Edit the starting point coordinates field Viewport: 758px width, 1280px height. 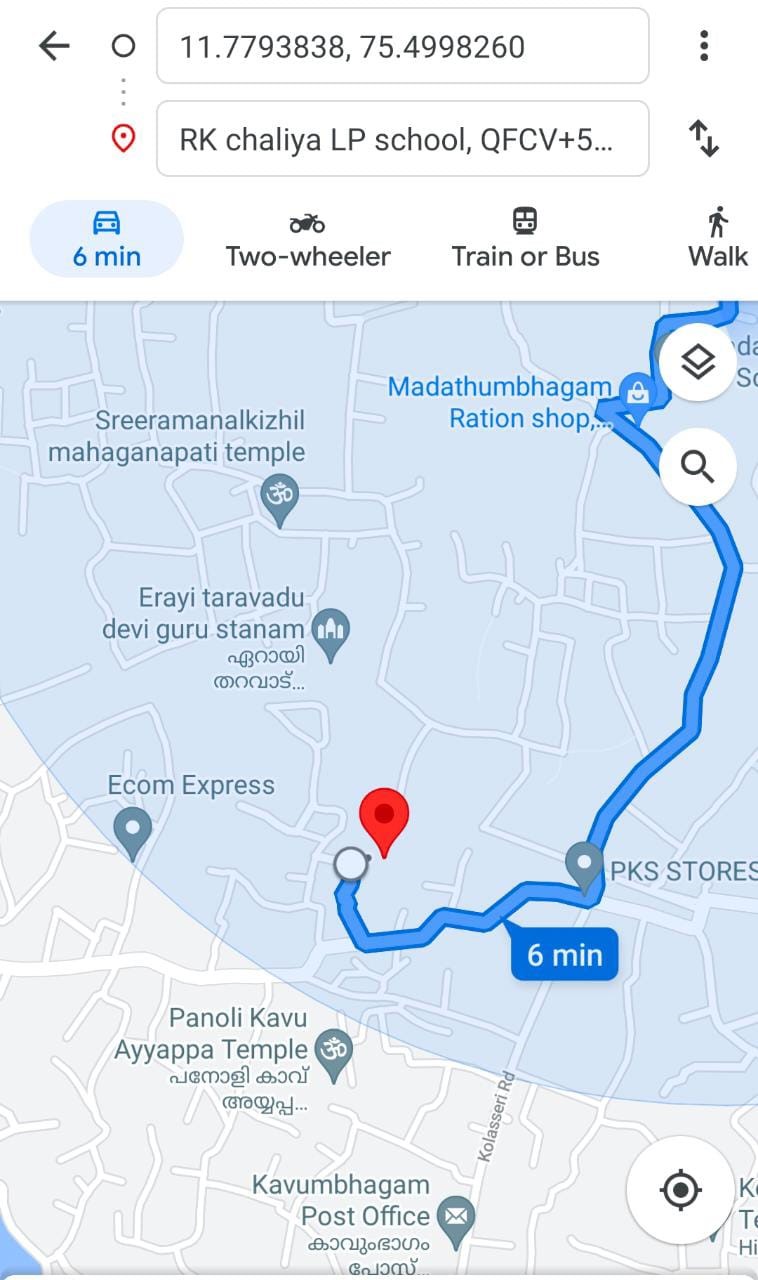coord(402,46)
